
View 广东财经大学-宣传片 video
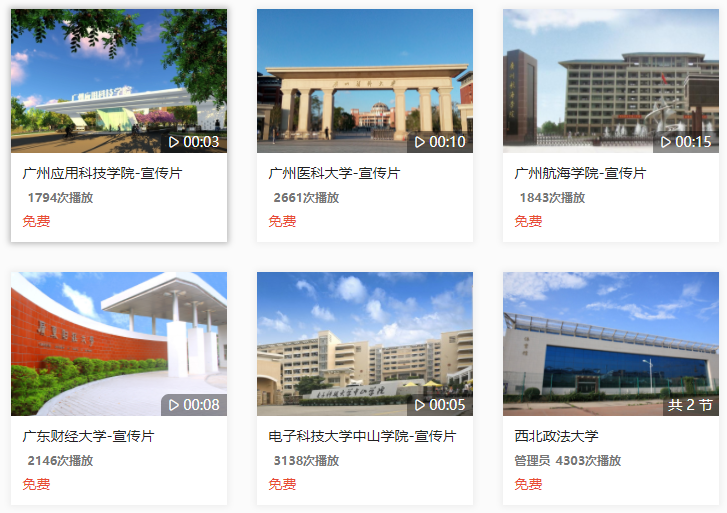pyautogui.click(x=118, y=344)
